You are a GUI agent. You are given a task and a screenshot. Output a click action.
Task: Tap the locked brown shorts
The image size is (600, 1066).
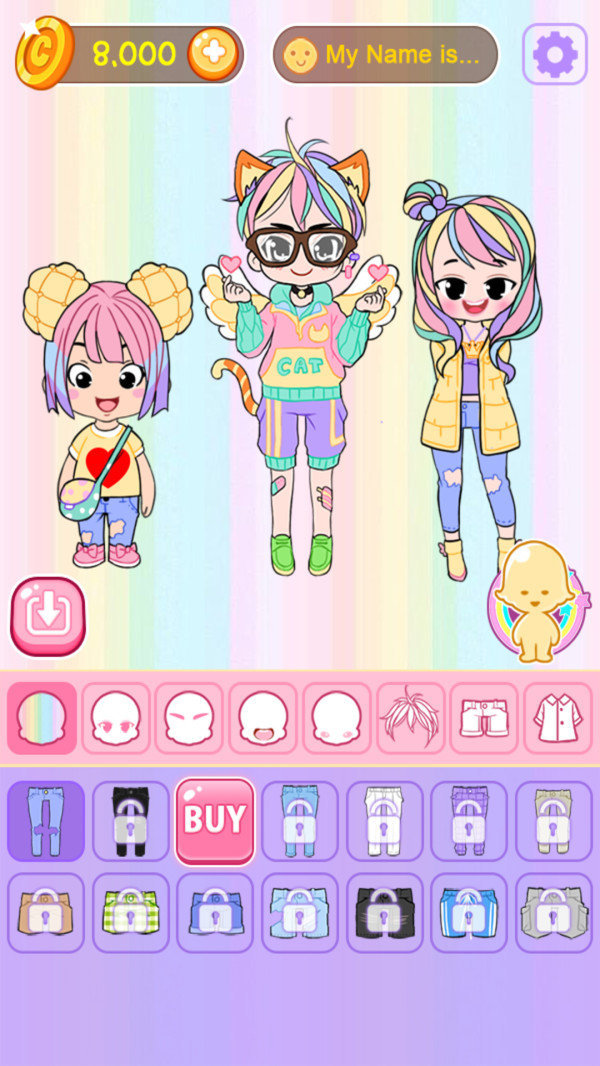(46, 913)
